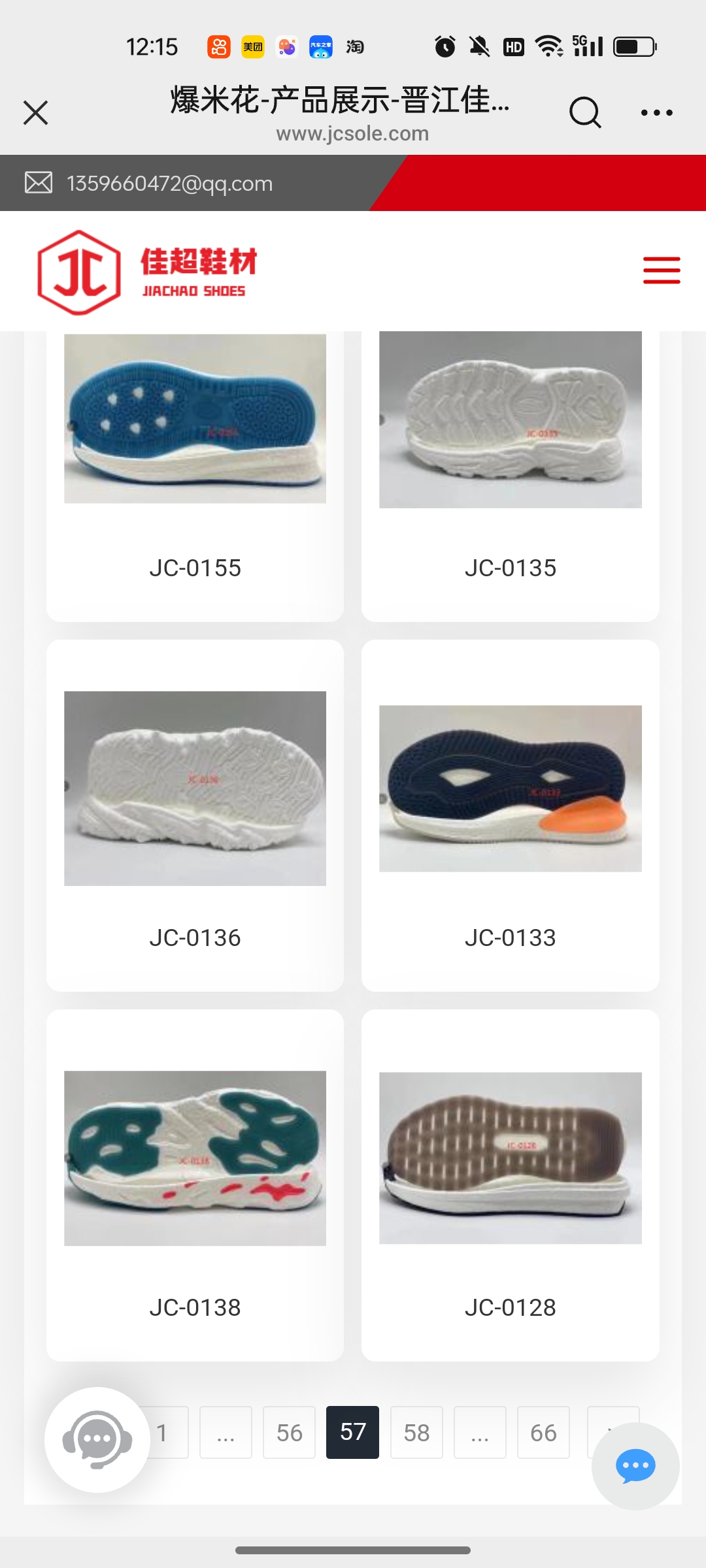Jump to page 1

pos(167,1432)
